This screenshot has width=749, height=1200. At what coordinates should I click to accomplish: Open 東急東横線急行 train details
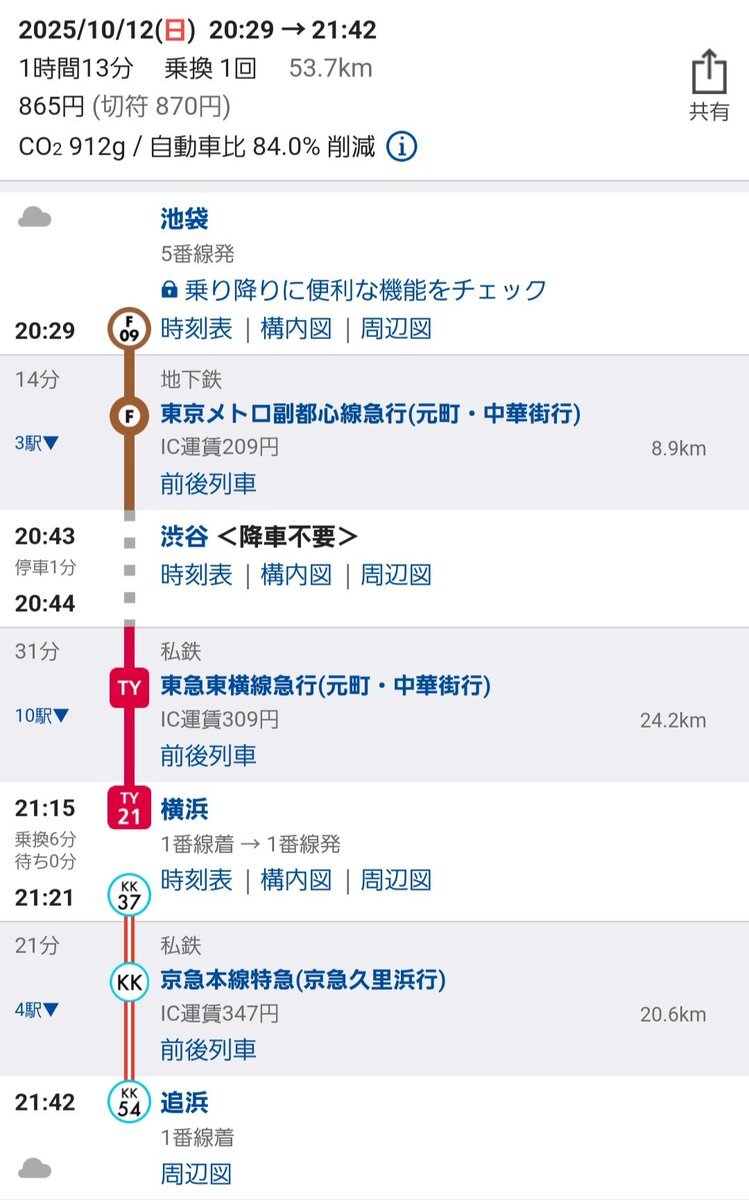tap(325, 686)
